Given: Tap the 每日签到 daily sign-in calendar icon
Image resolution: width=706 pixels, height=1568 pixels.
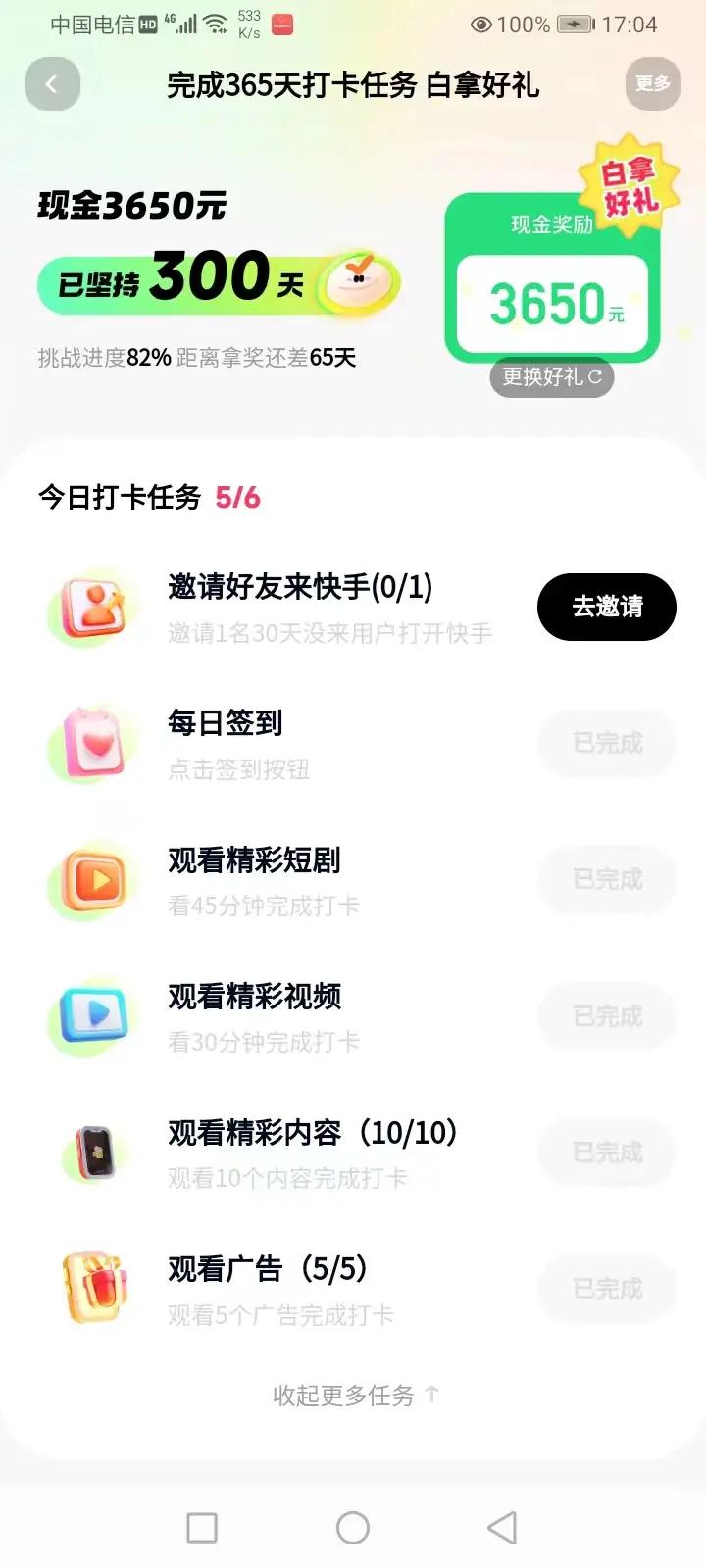Looking at the screenshot, I should click(x=93, y=743).
